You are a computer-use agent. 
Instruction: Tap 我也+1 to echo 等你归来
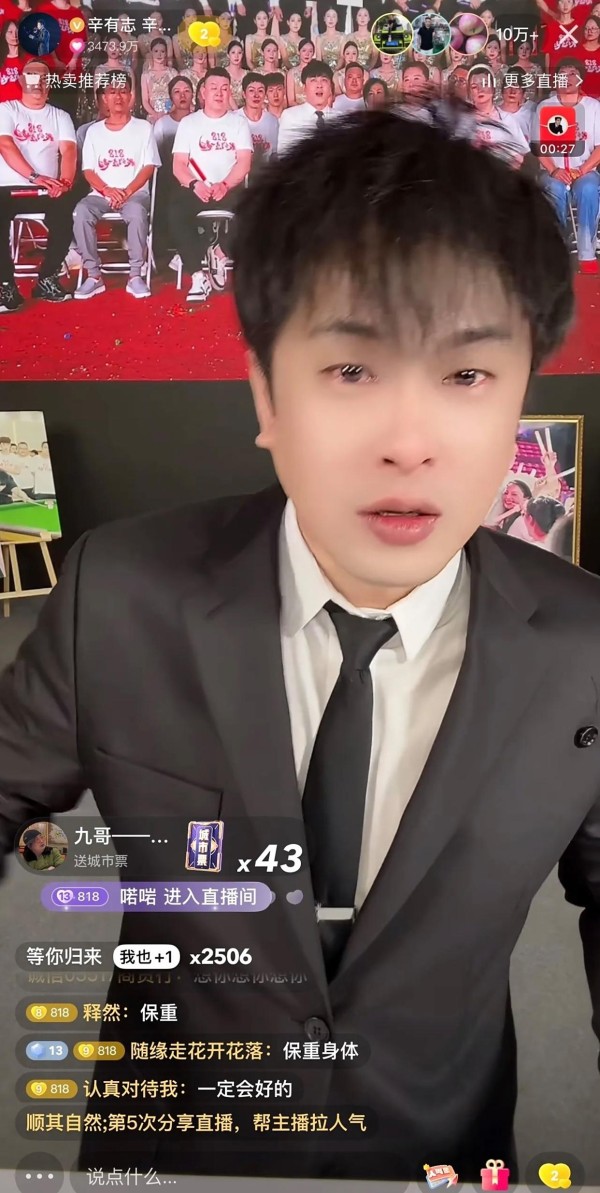[x=147, y=956]
